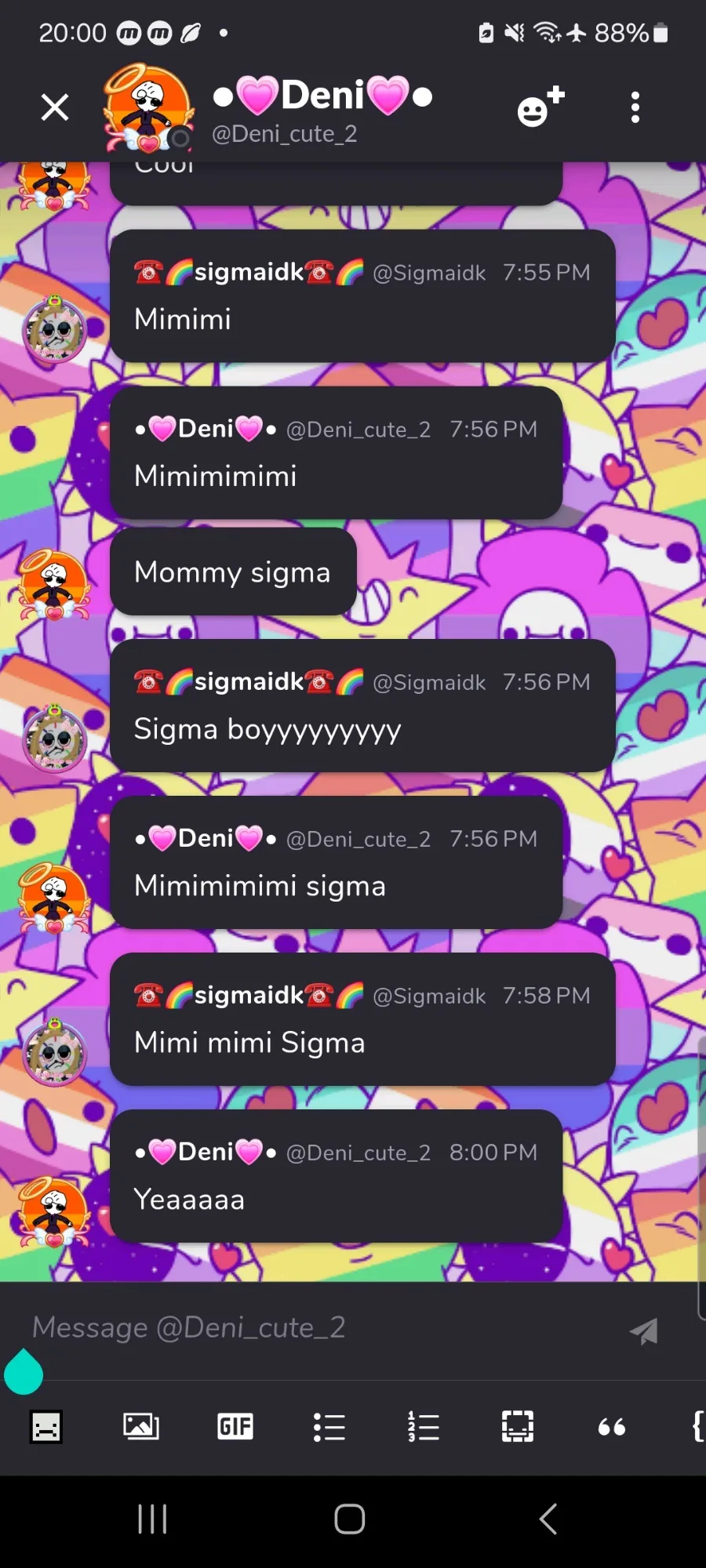Open the emoji picker in the toolbar
706x1568 pixels.
46,1427
